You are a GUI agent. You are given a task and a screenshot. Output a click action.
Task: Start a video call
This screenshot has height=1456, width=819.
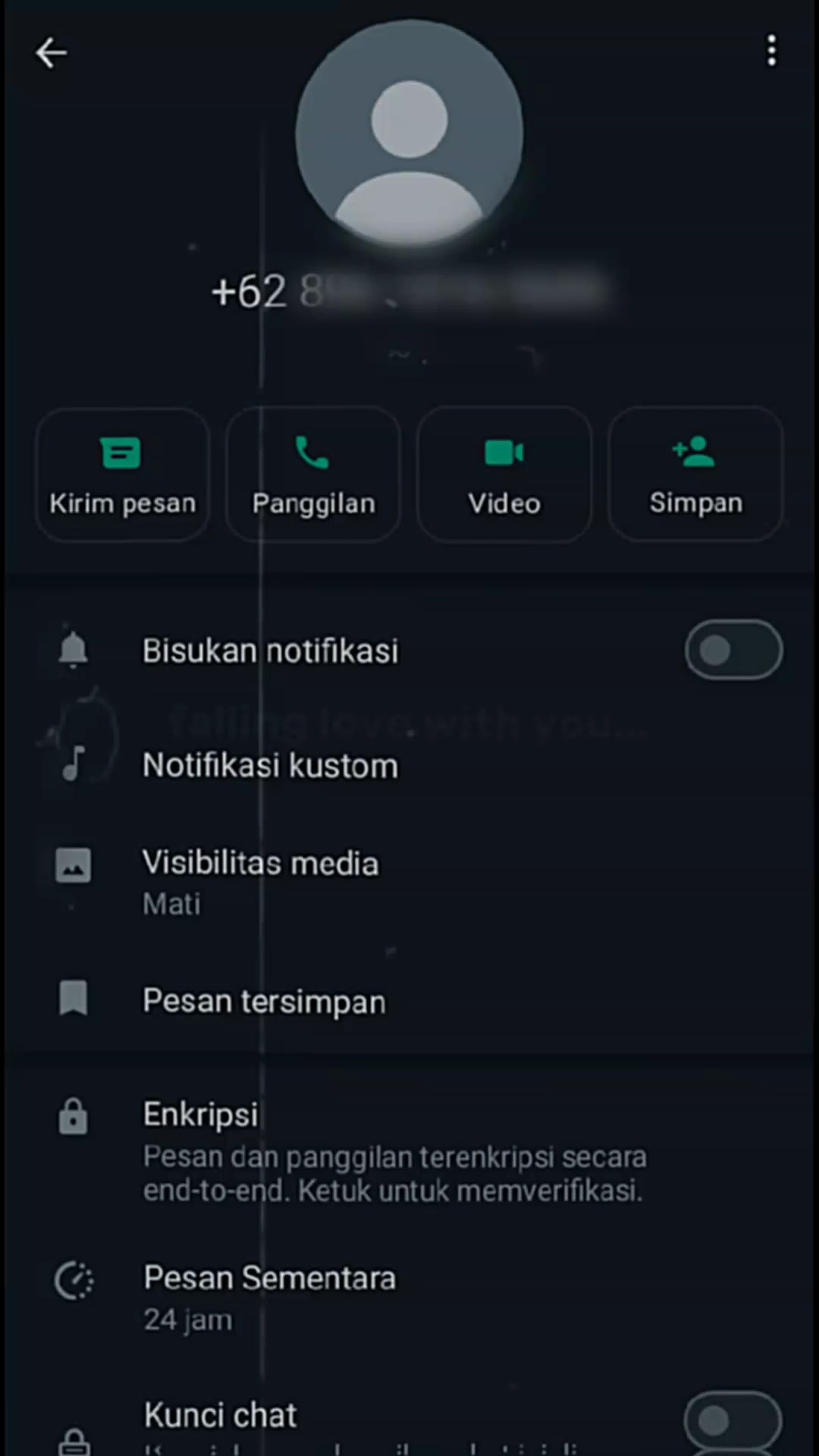point(504,474)
